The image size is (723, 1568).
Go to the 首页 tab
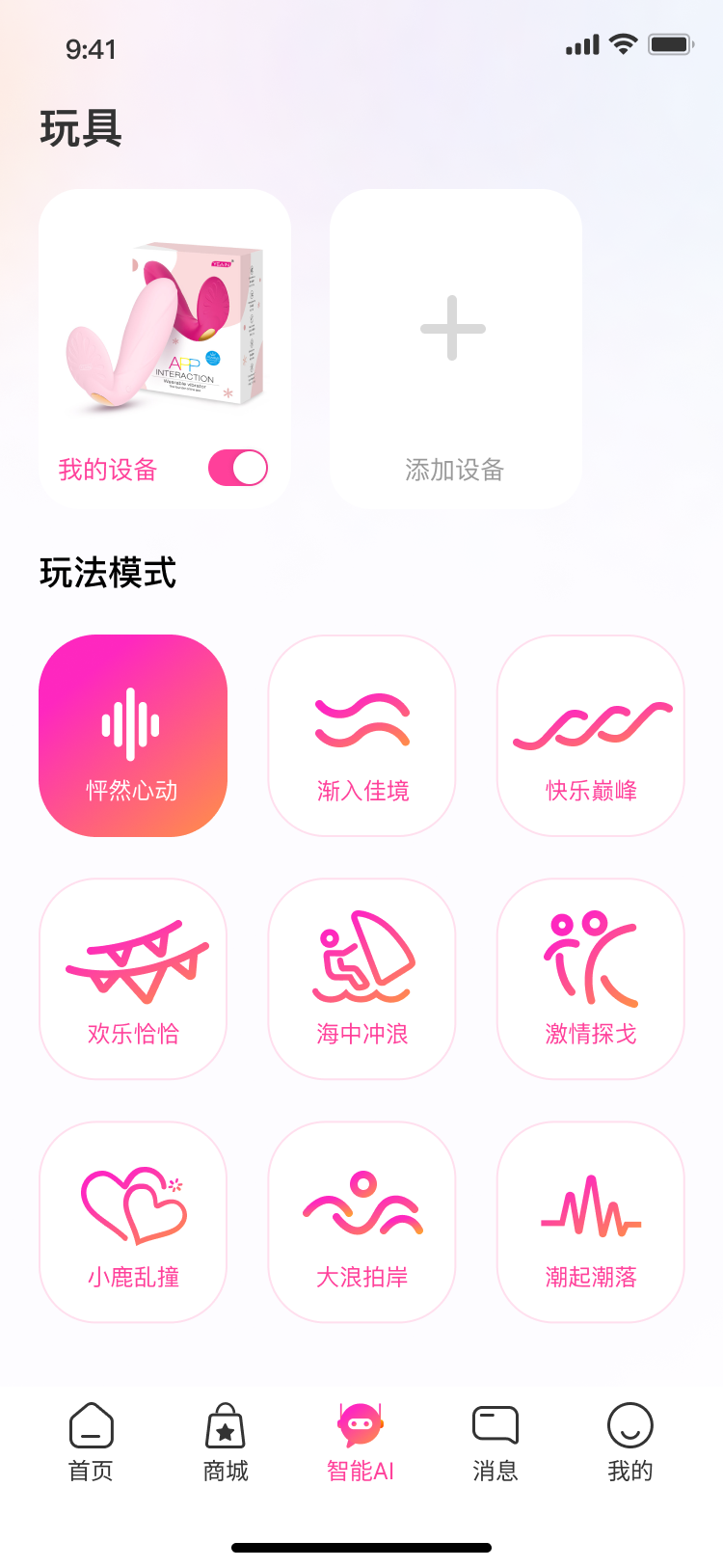92,1443
